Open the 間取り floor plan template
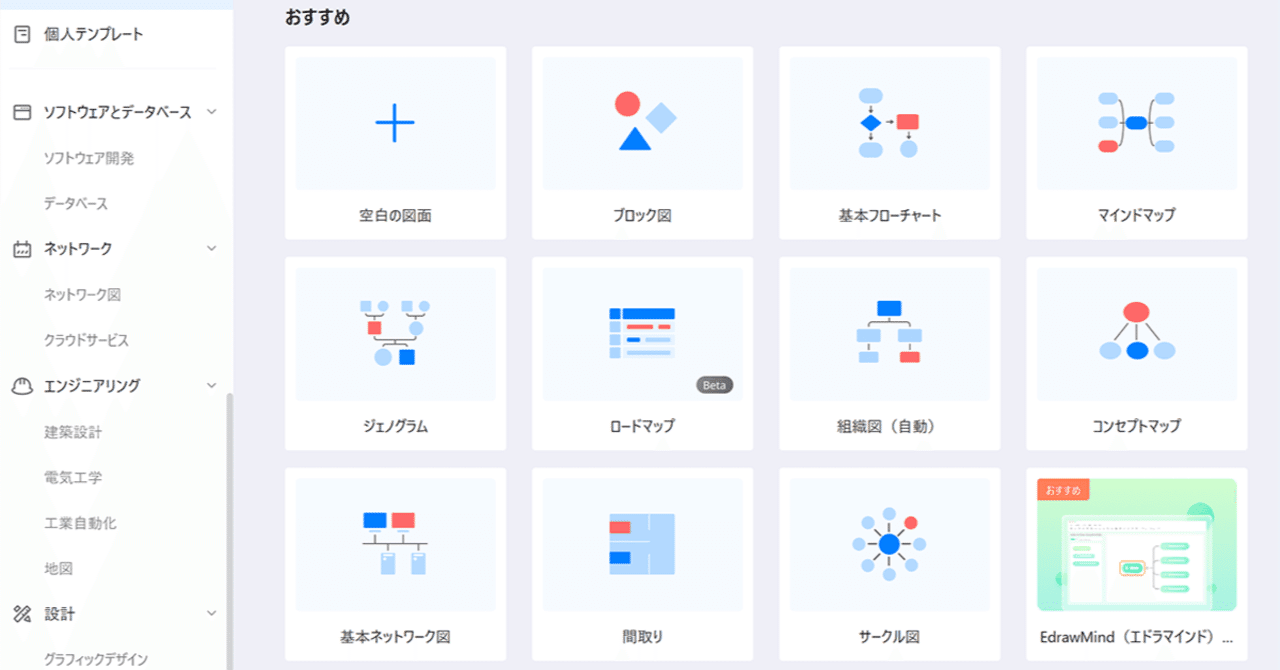Image resolution: width=1280 pixels, height=670 pixels. coord(642,565)
